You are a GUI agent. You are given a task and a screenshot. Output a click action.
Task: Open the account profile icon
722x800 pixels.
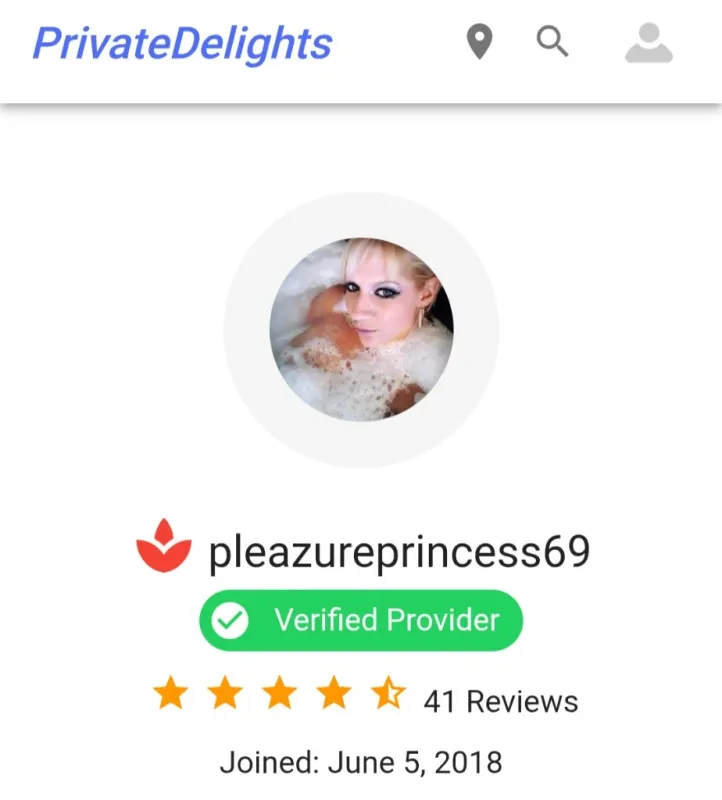[648, 44]
